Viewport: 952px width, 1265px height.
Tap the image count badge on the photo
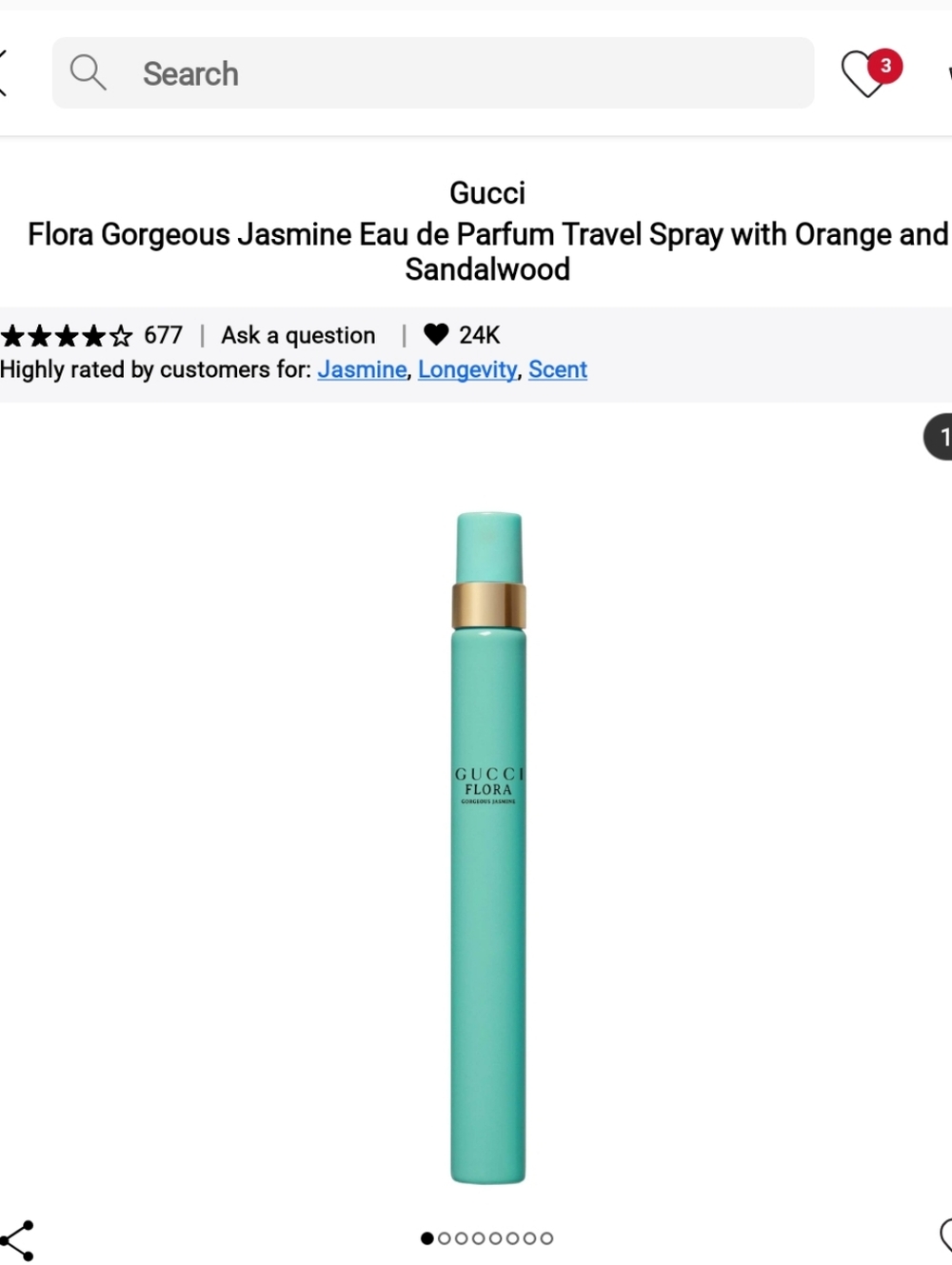point(942,437)
